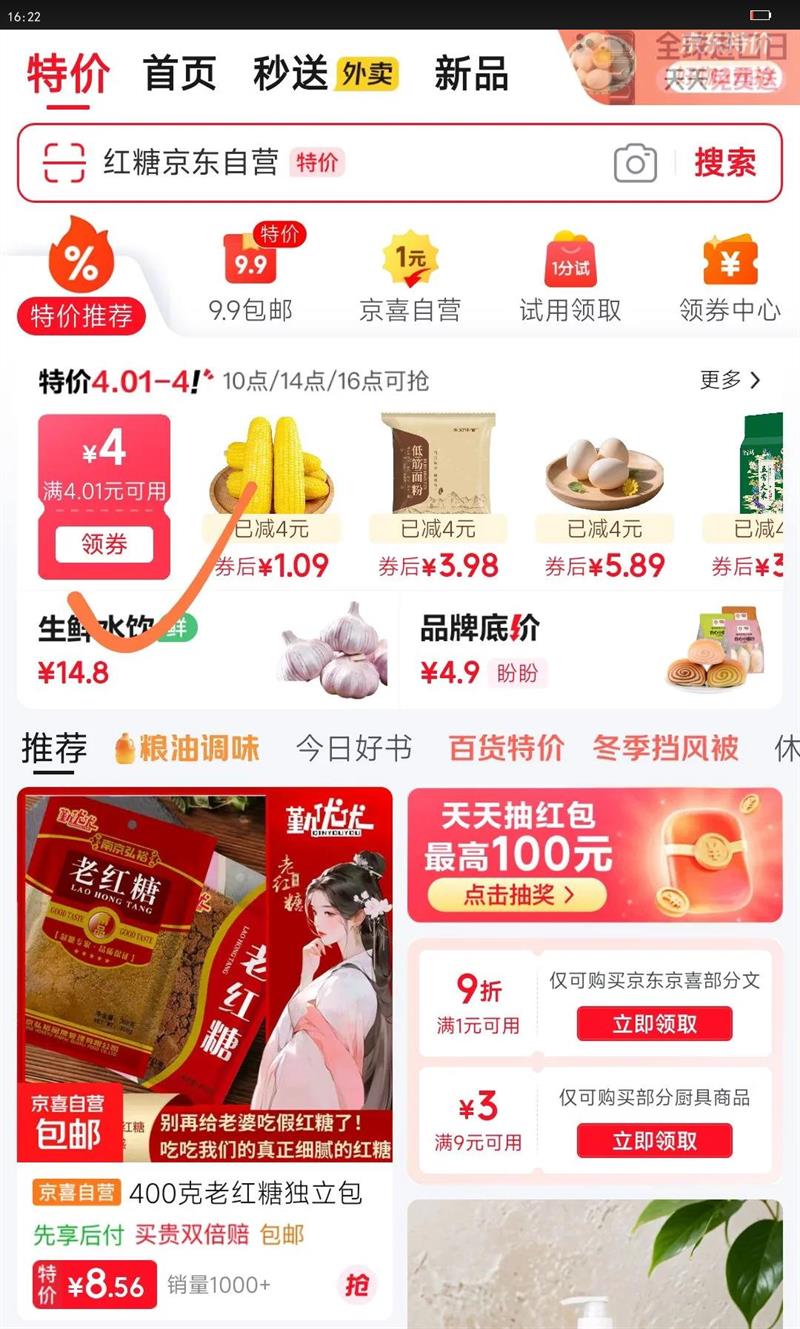The image size is (800, 1329).
Task: Open camera search icon
Action: (x=635, y=163)
